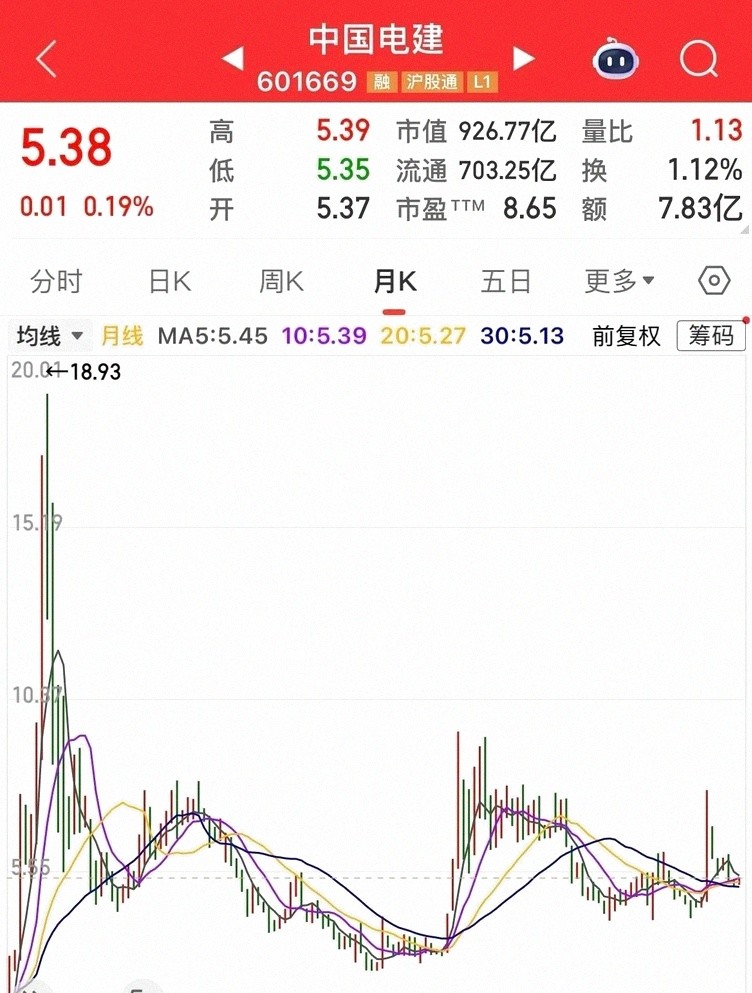
Task: Switch to the 分时 intraday tab
Action: point(57,282)
